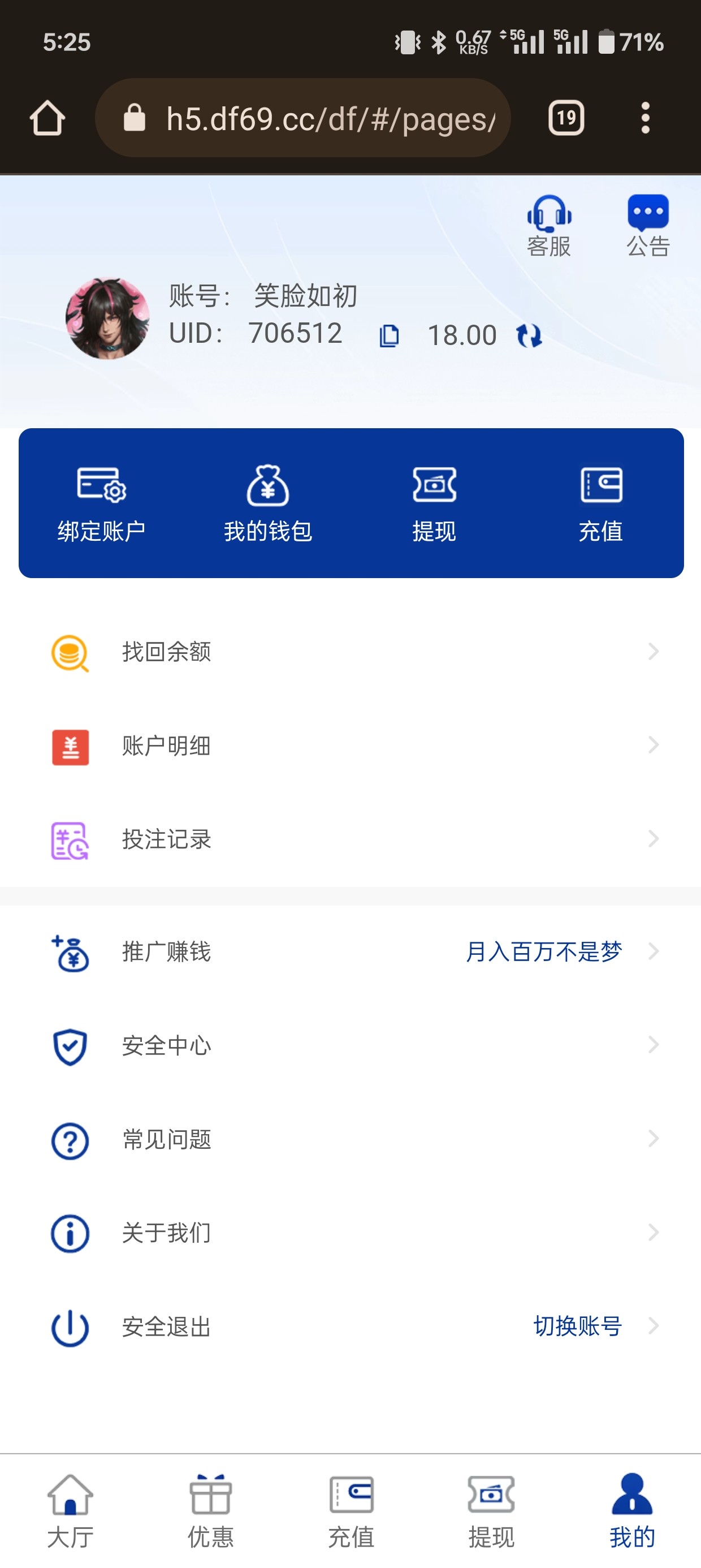Select 充值 in the blue panel
The height and width of the screenshot is (1568, 701).
pos(600,504)
